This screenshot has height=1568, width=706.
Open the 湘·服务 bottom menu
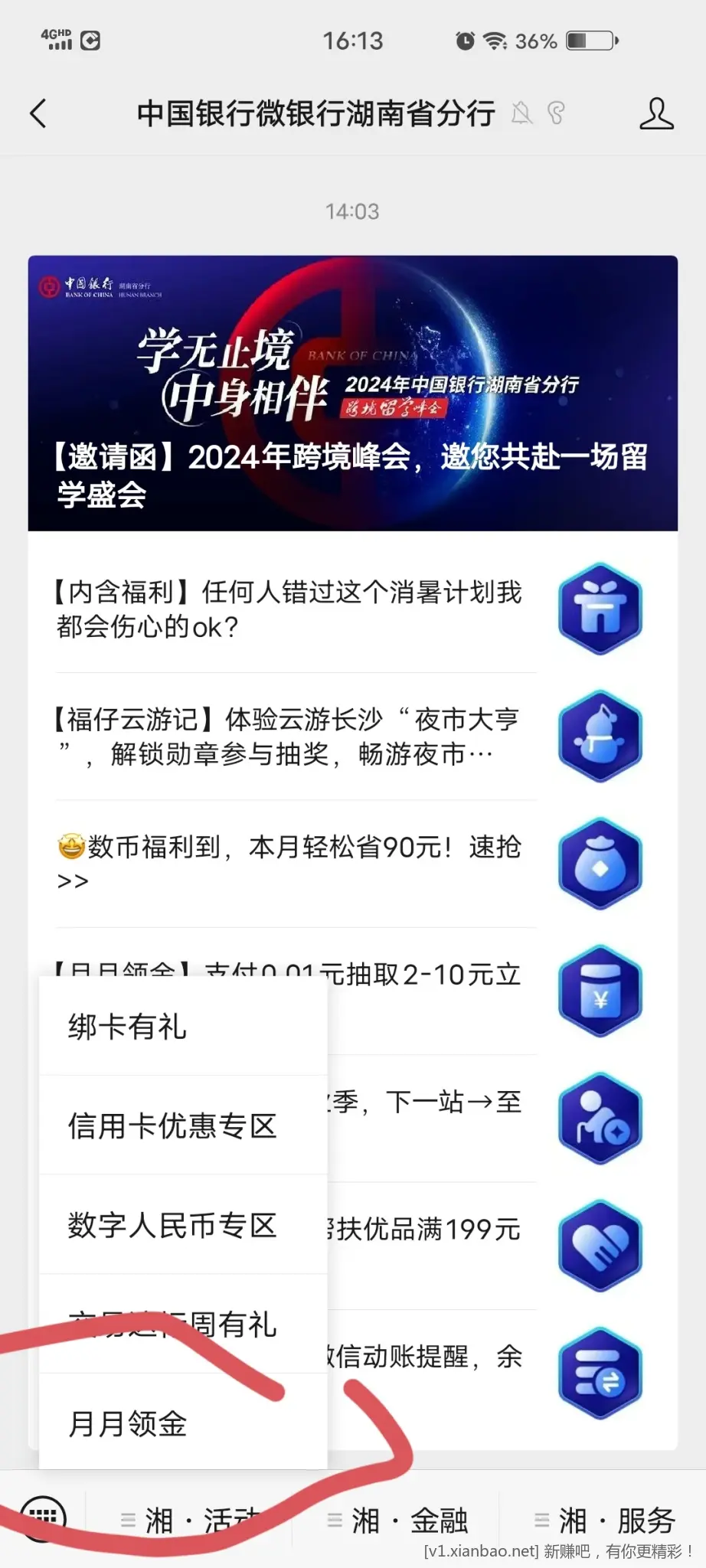605,1521
